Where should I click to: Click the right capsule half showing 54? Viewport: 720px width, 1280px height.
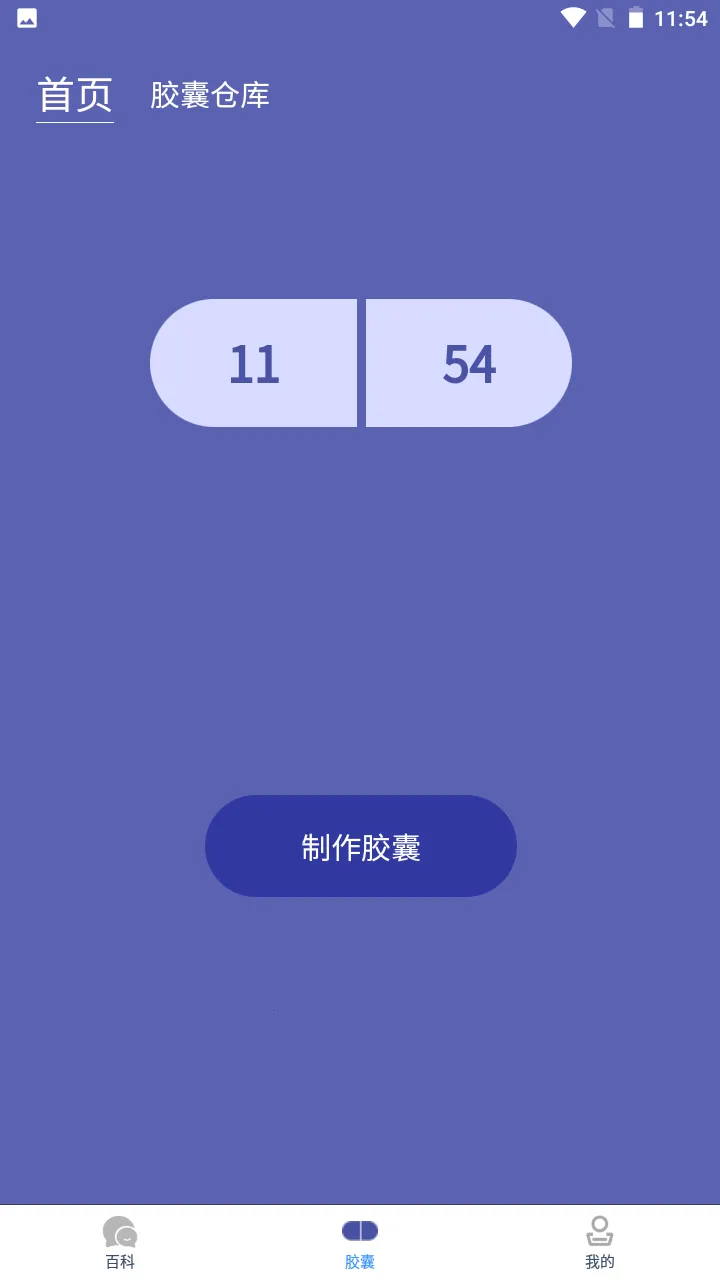coord(468,362)
